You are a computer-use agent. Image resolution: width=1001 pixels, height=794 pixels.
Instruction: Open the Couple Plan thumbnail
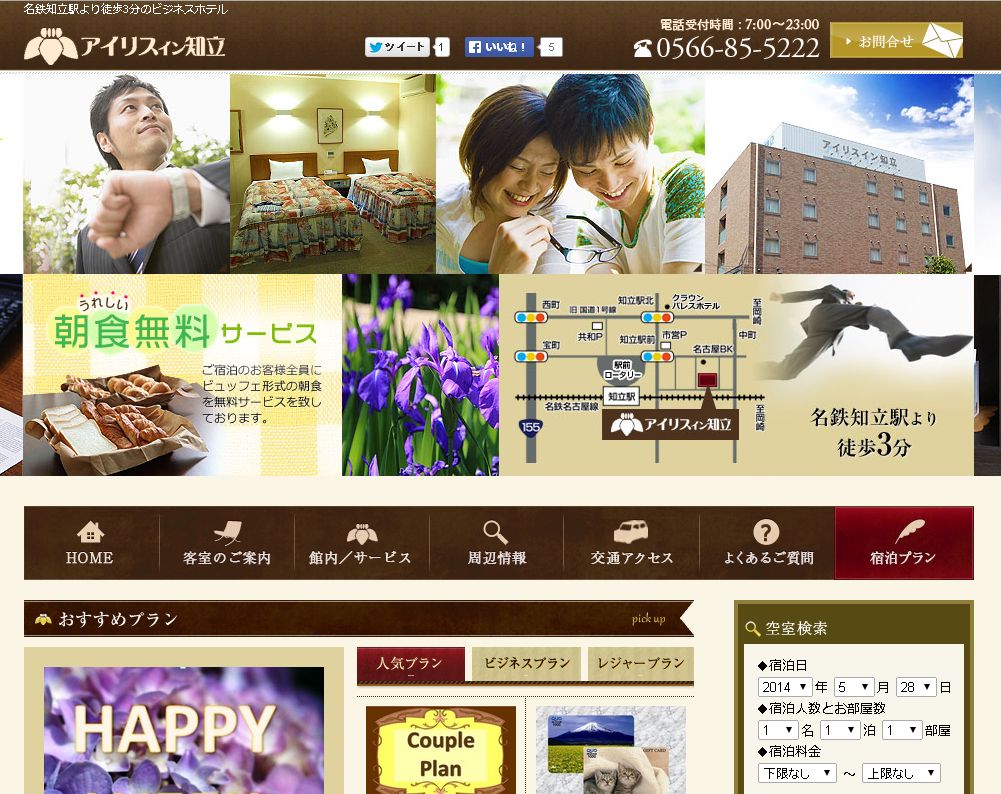[440, 750]
